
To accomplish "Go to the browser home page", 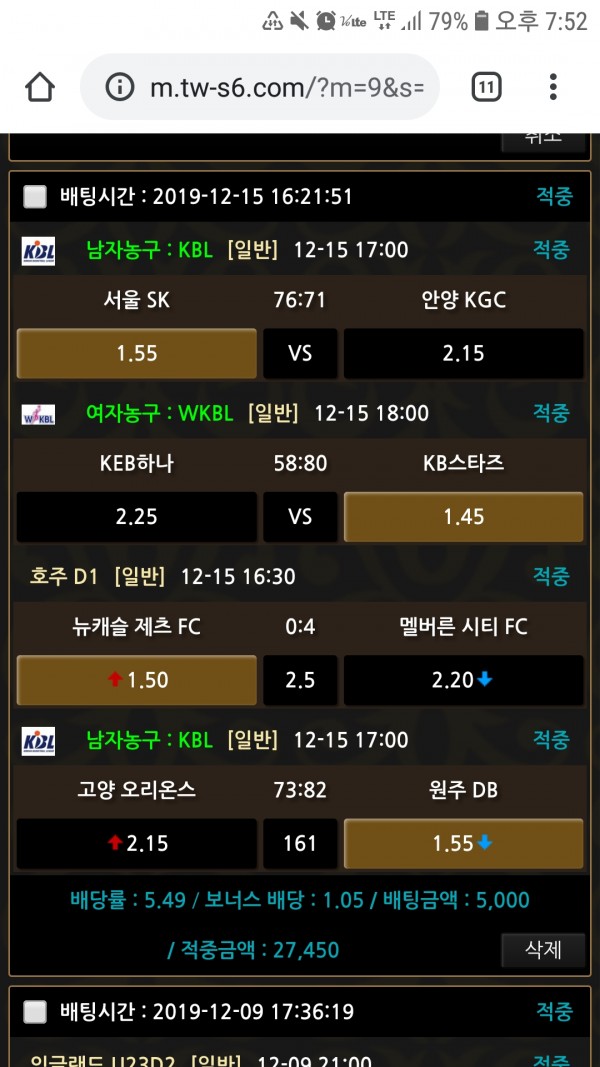I will tap(40, 87).
